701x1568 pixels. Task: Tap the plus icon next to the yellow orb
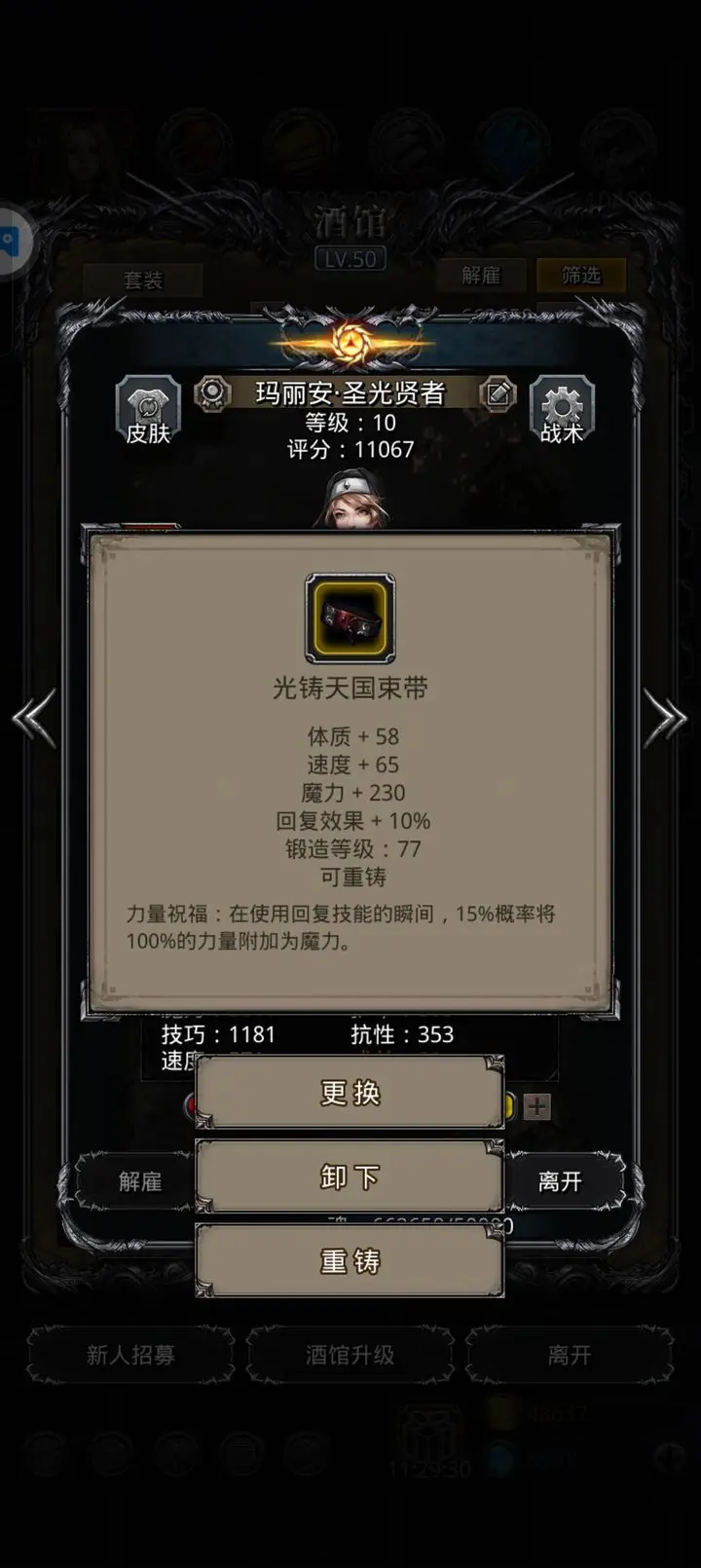[x=537, y=1106]
